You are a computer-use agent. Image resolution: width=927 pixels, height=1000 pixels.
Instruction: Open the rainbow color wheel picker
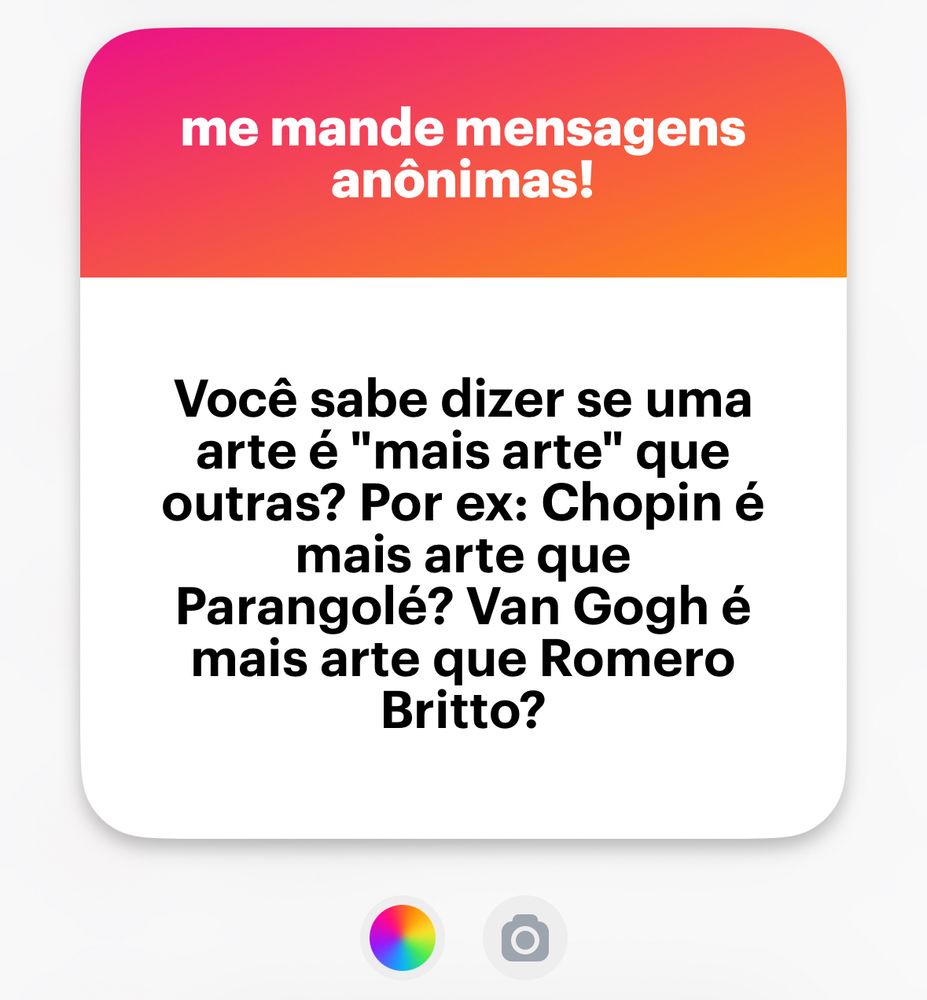(x=402, y=938)
